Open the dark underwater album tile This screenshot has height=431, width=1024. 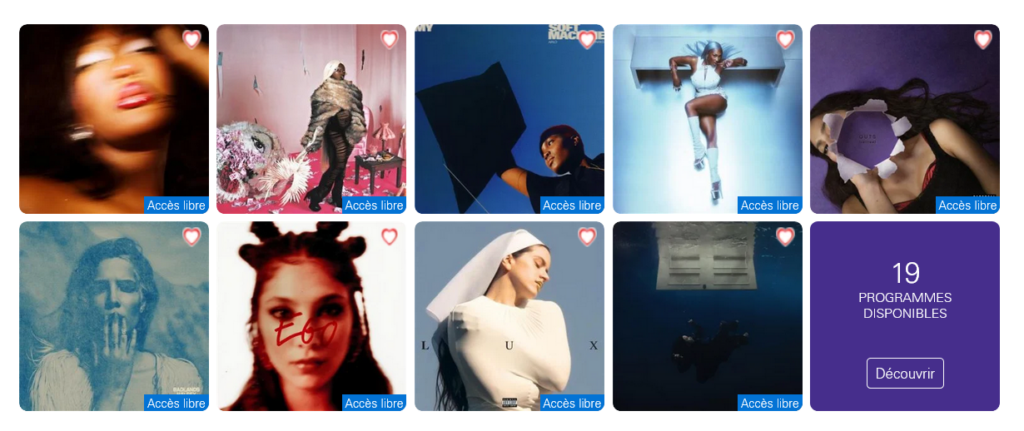click(707, 316)
